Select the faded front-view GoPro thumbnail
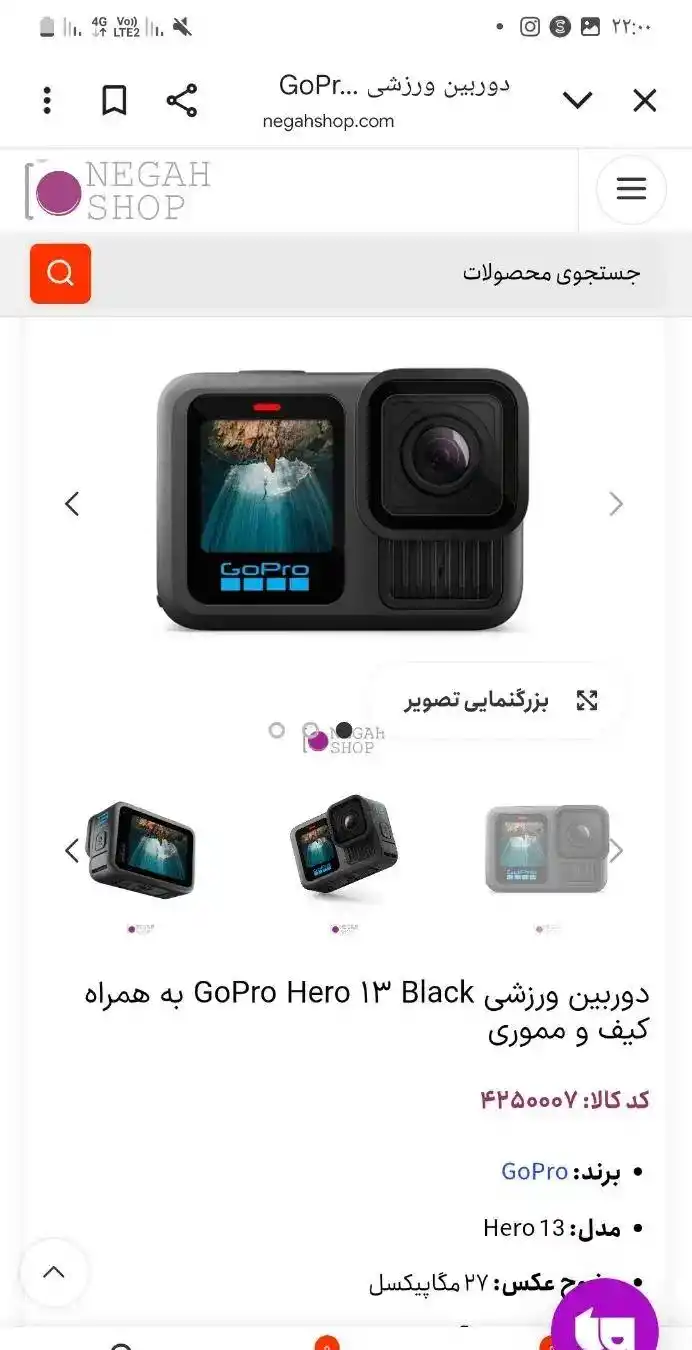The height and width of the screenshot is (1350, 692). tap(546, 850)
